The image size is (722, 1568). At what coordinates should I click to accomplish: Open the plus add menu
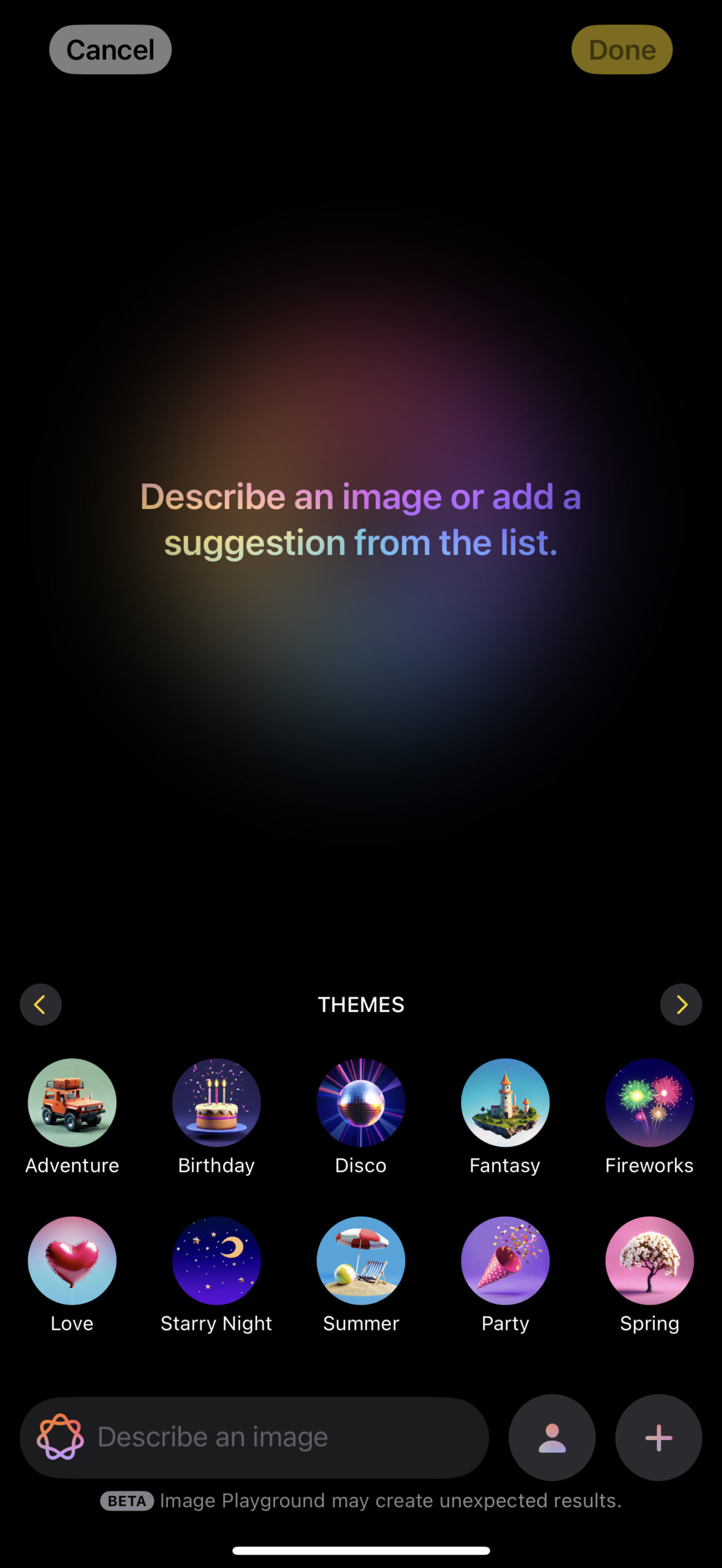pyautogui.click(x=658, y=1437)
